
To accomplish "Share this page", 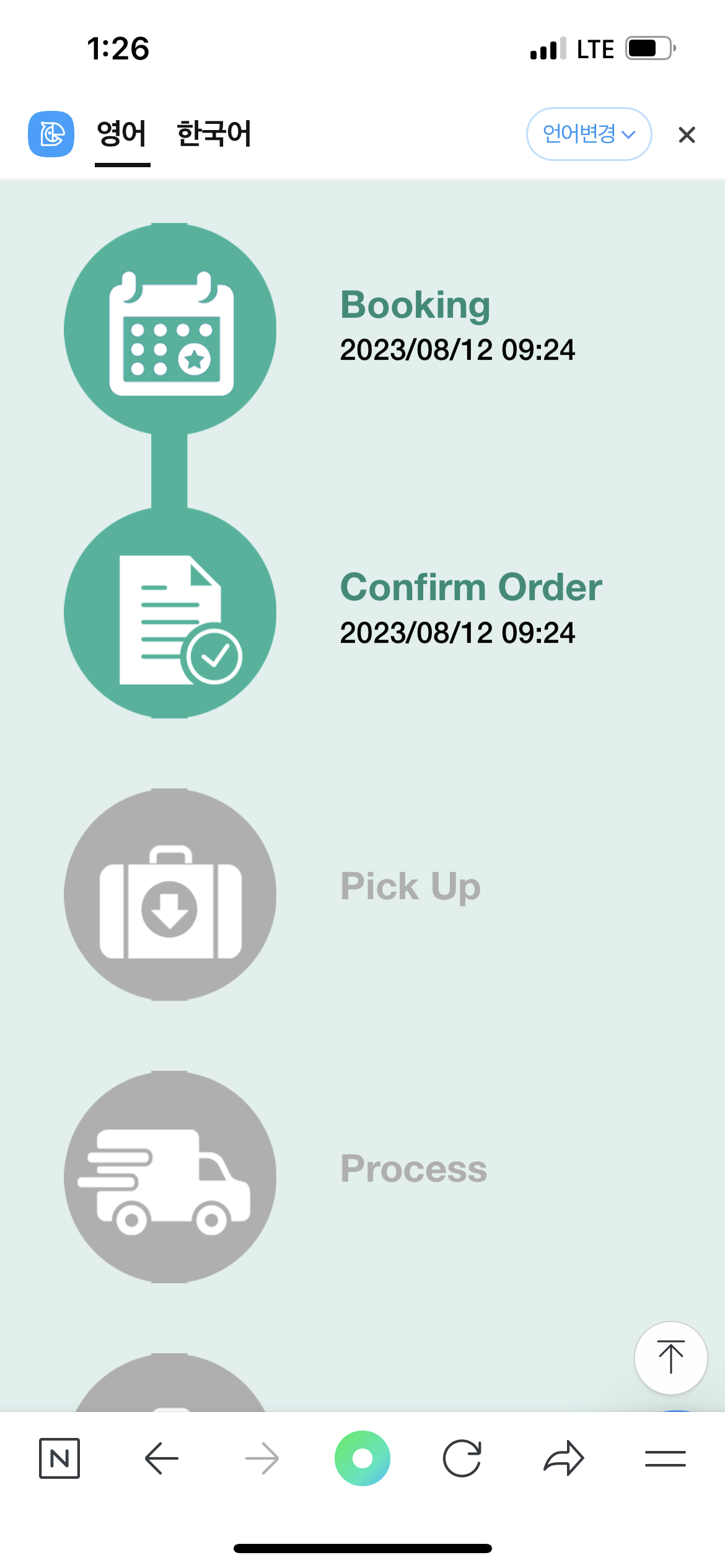I will (x=563, y=1458).
